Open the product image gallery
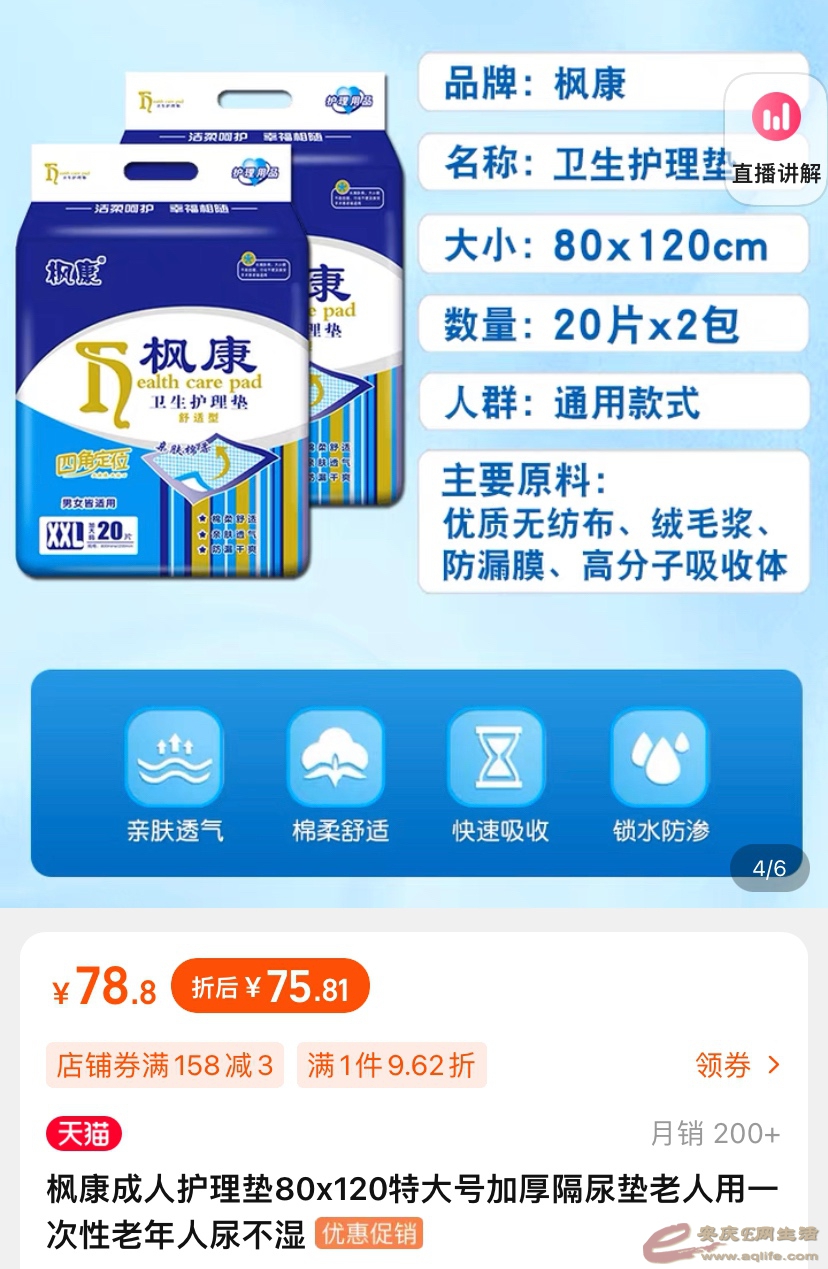 pyautogui.click(x=414, y=450)
